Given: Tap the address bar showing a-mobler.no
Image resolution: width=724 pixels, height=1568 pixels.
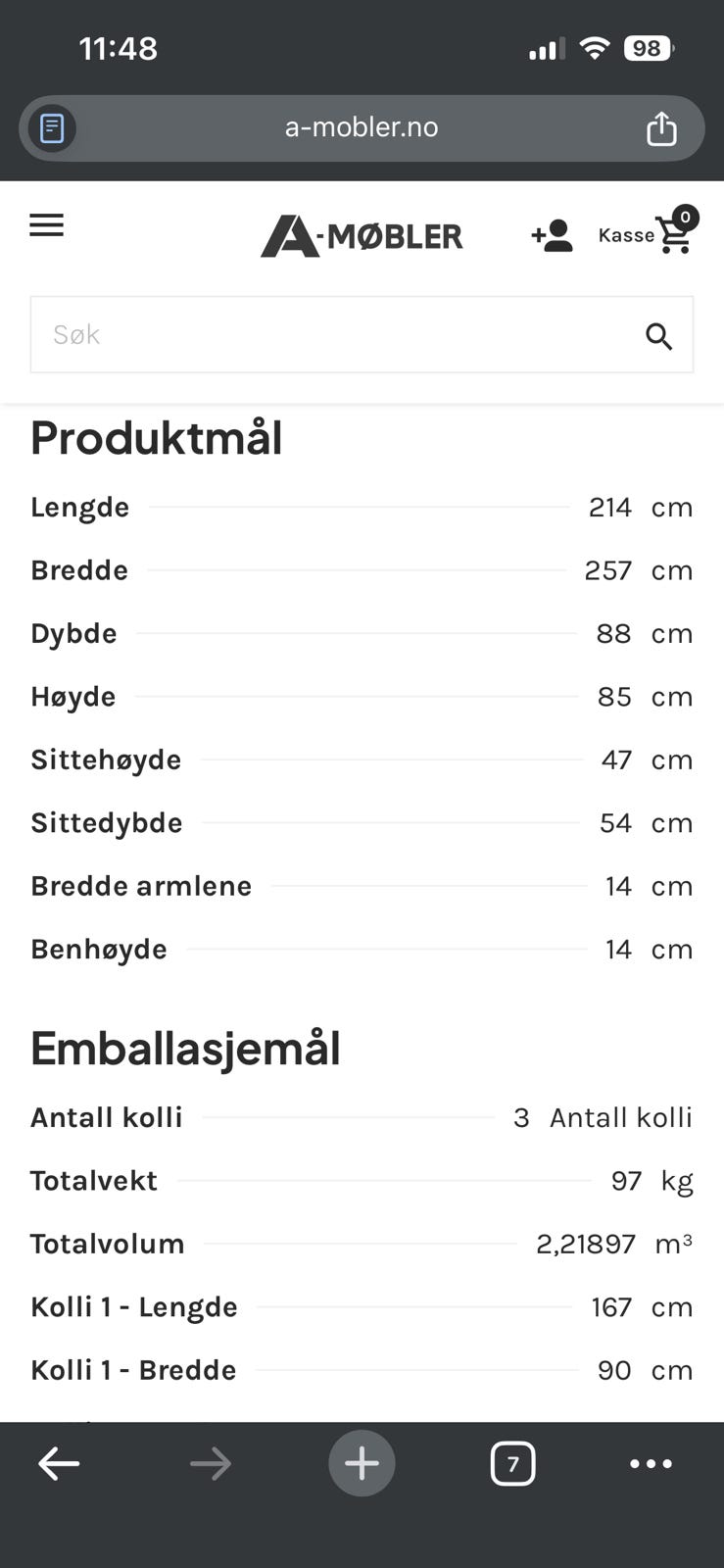Looking at the screenshot, I should coord(362,127).
